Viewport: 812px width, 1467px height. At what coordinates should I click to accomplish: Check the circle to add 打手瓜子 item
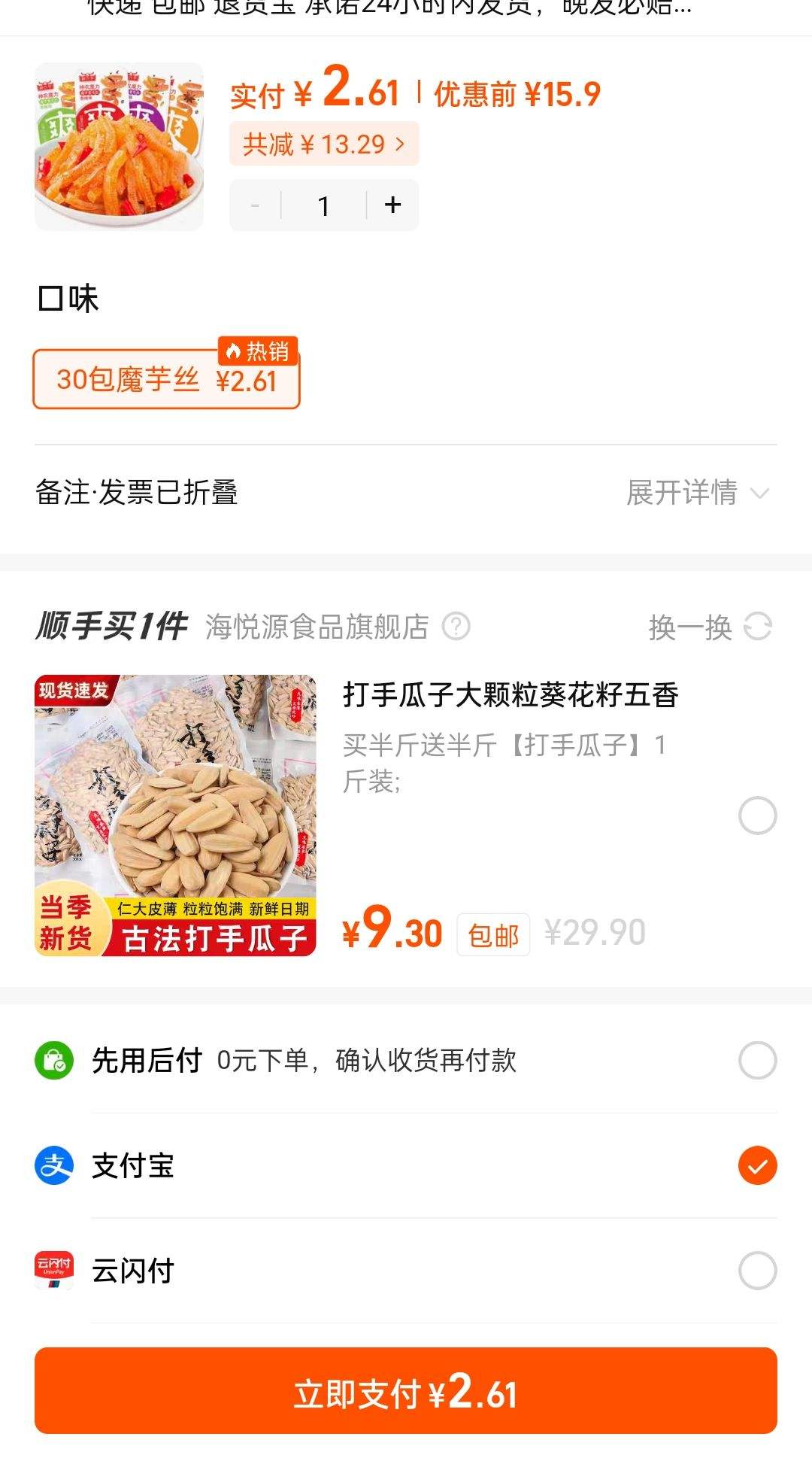click(757, 816)
